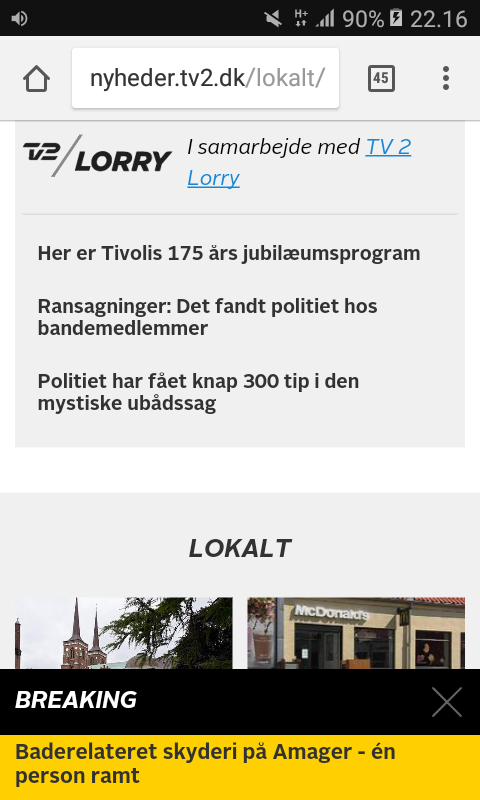Open the local story with the cathedral photo
The height and width of the screenshot is (800, 480).
[x=123, y=633]
